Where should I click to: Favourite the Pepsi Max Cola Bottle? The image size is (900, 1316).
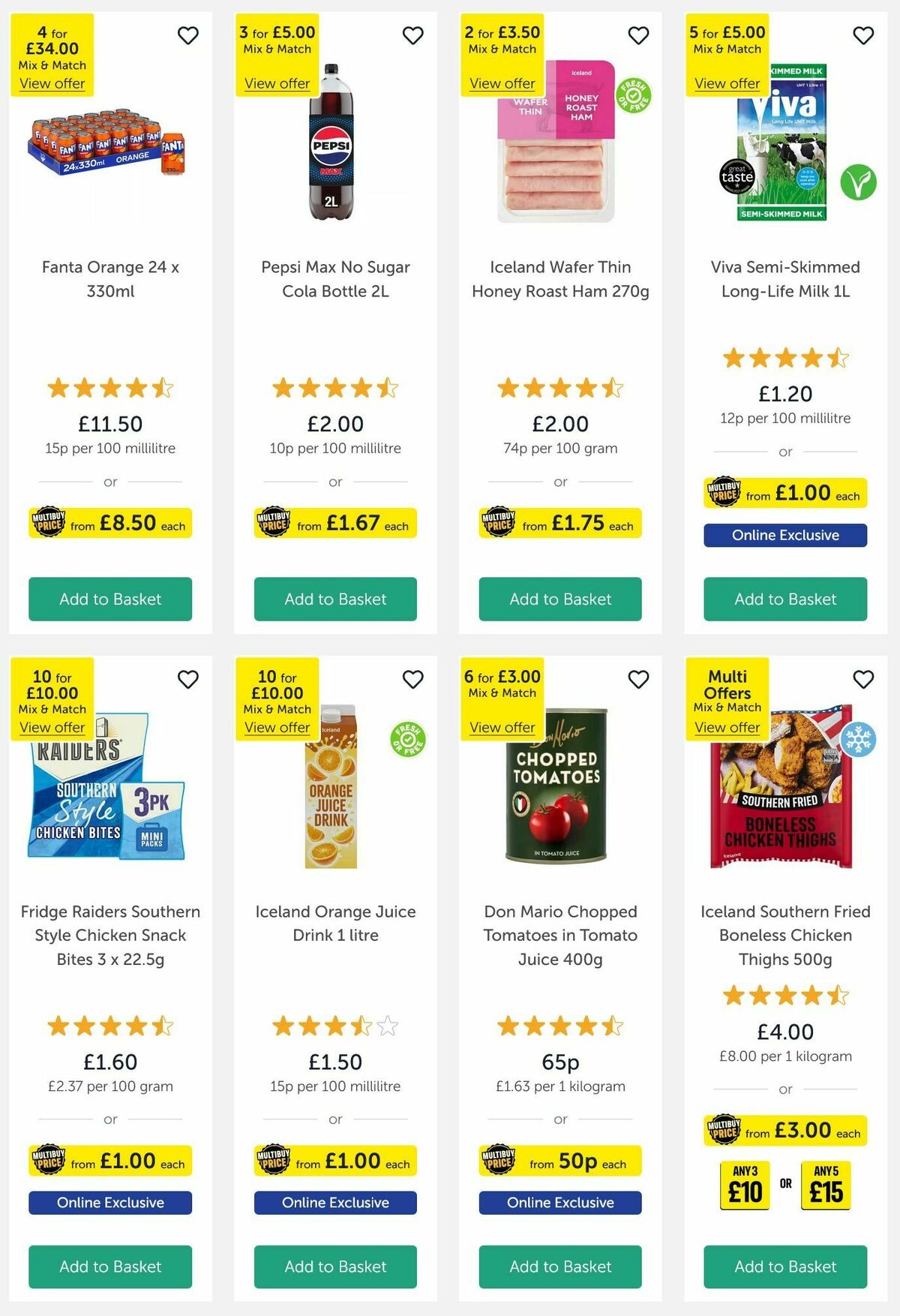[413, 35]
